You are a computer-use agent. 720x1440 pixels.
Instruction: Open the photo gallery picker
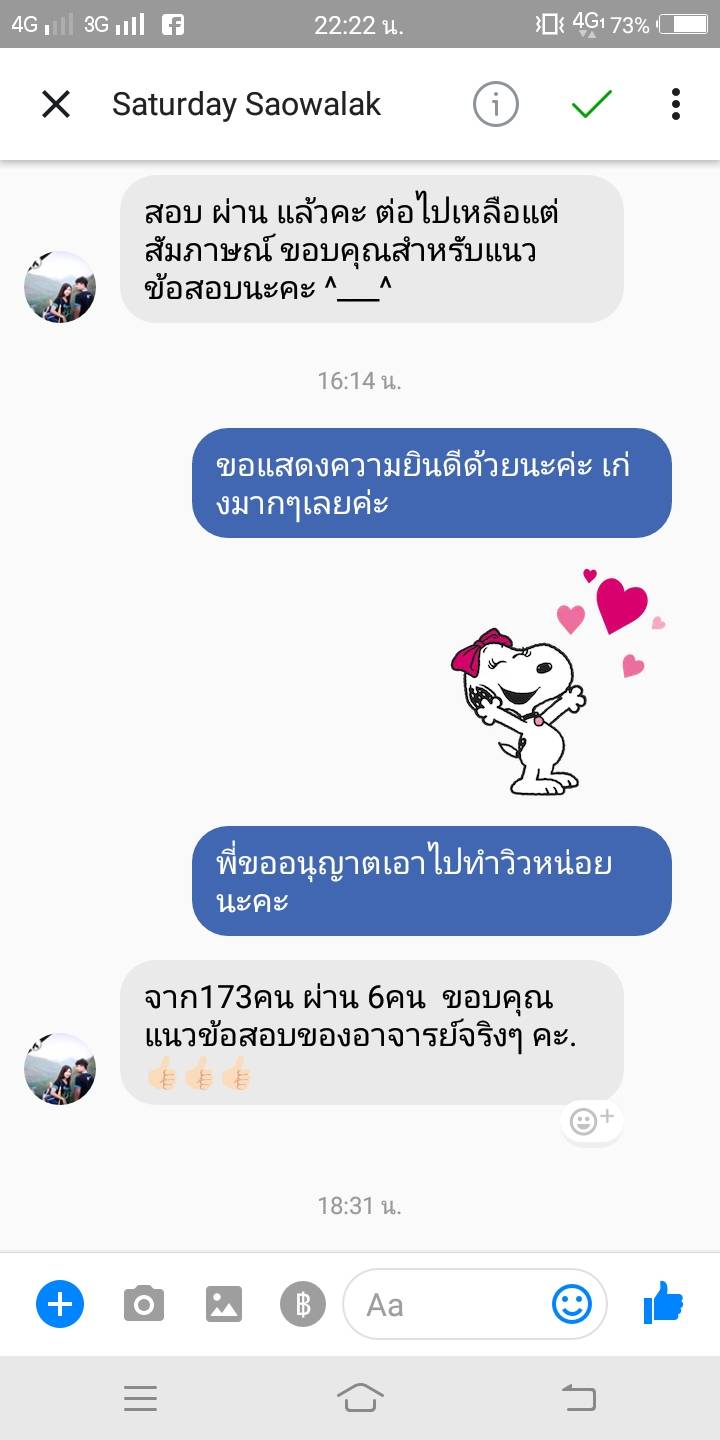coord(224,1304)
